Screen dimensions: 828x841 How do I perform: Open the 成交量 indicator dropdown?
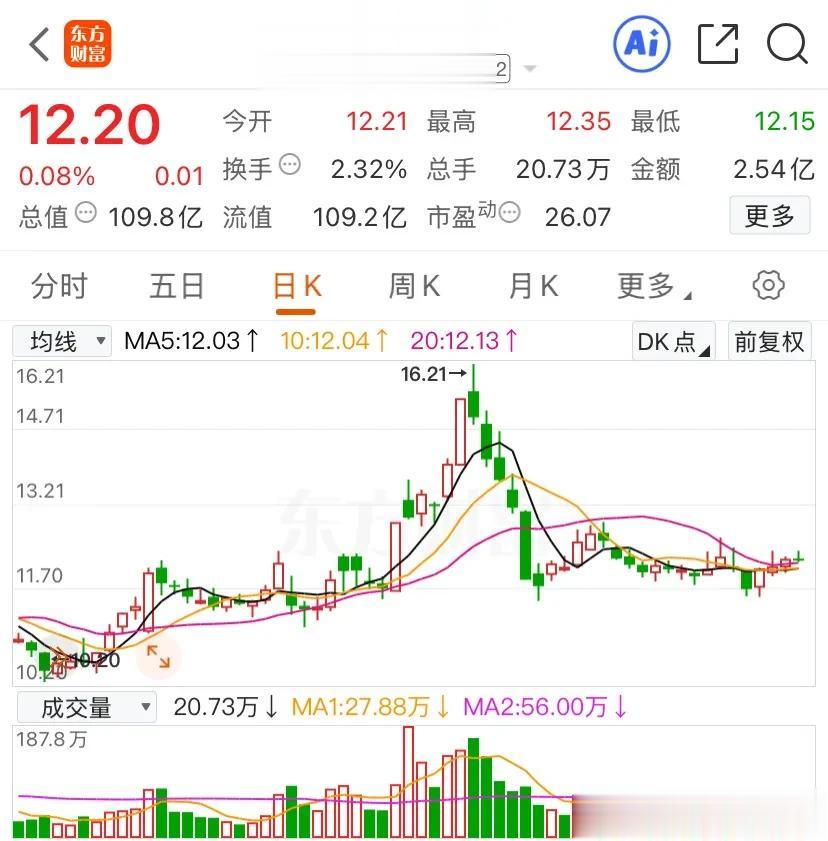click(x=85, y=708)
